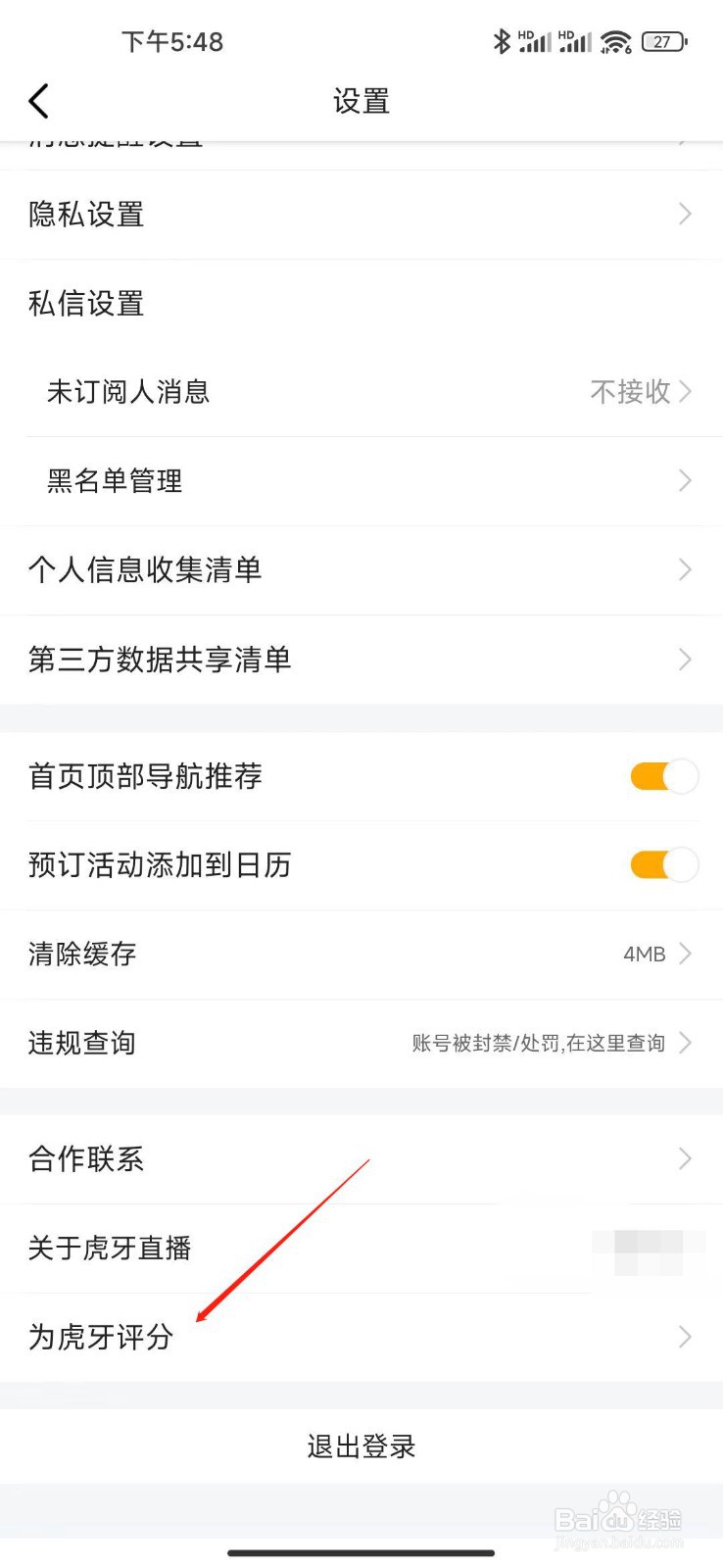Open 合作联系 row
Screen dimensions: 723x1568
[x=361, y=1159]
